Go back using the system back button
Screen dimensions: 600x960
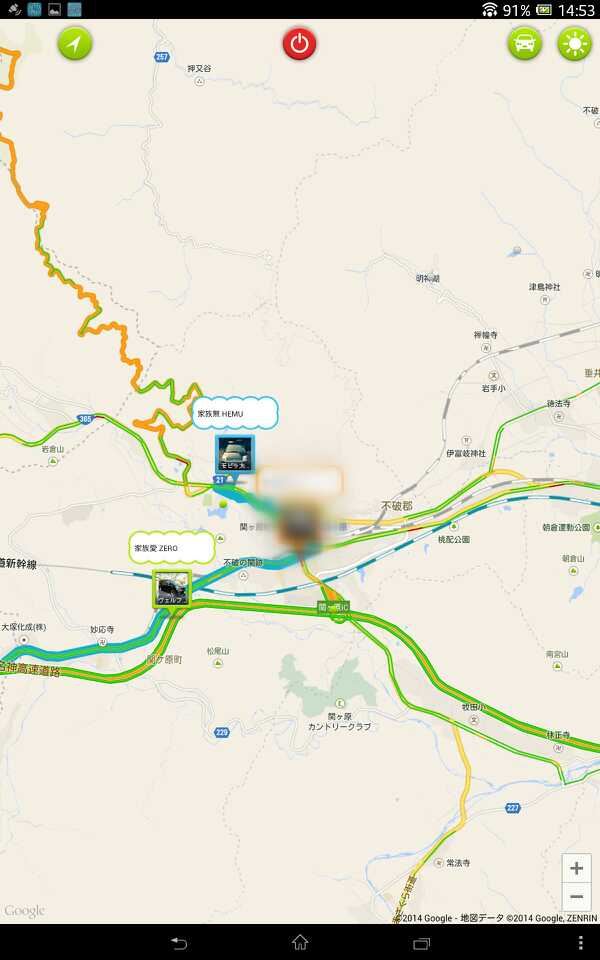[178, 942]
